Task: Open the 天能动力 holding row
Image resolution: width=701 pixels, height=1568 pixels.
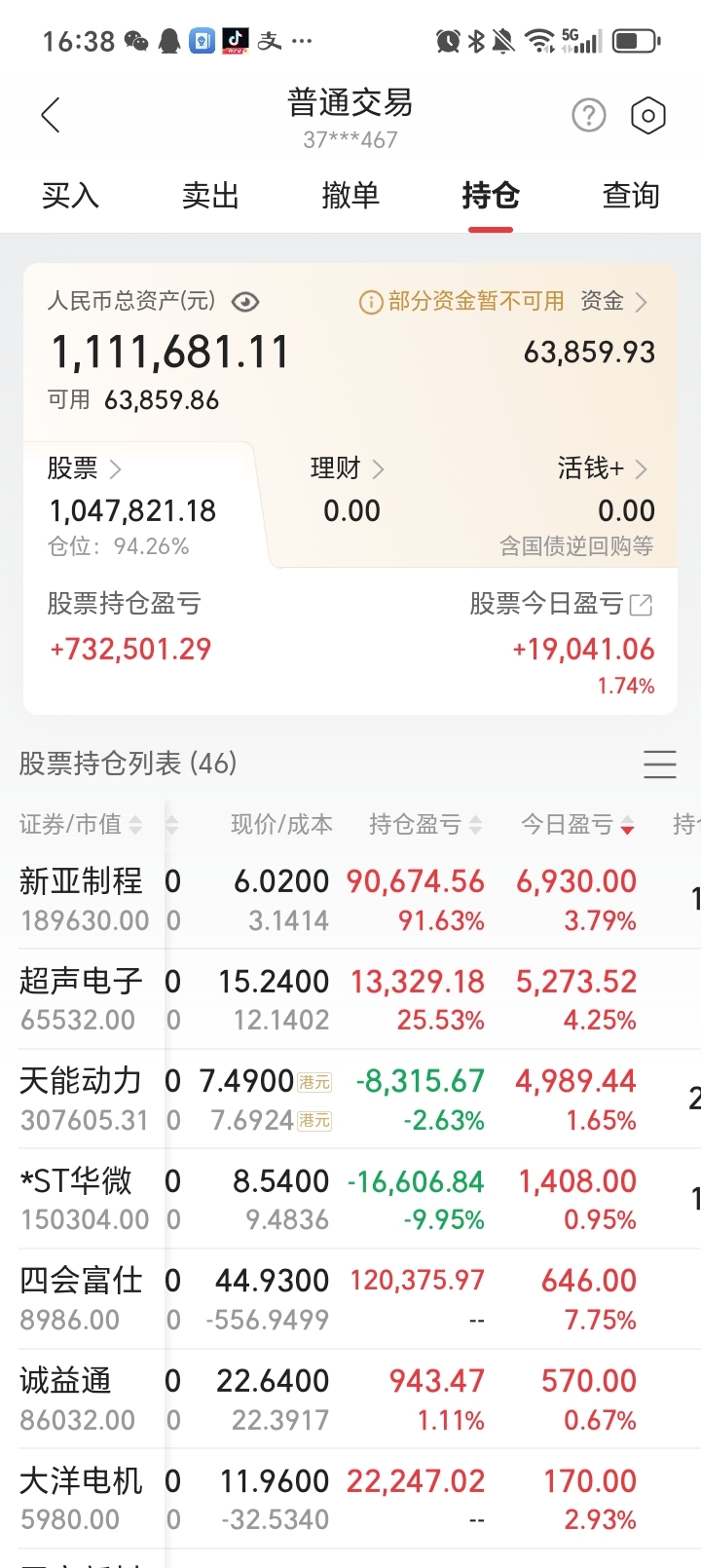Action: click(x=350, y=1100)
